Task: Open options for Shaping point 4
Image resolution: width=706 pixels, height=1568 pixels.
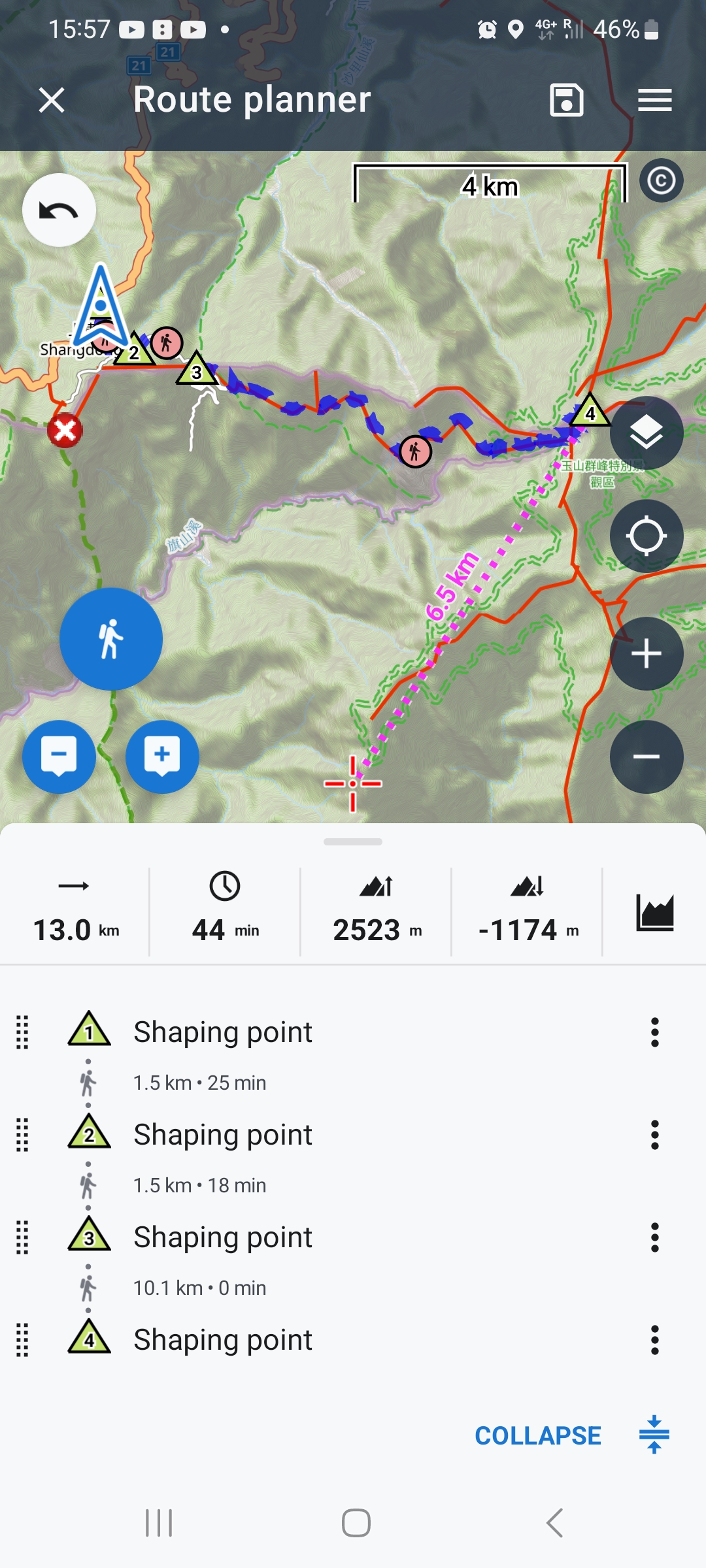Action: (x=654, y=1340)
